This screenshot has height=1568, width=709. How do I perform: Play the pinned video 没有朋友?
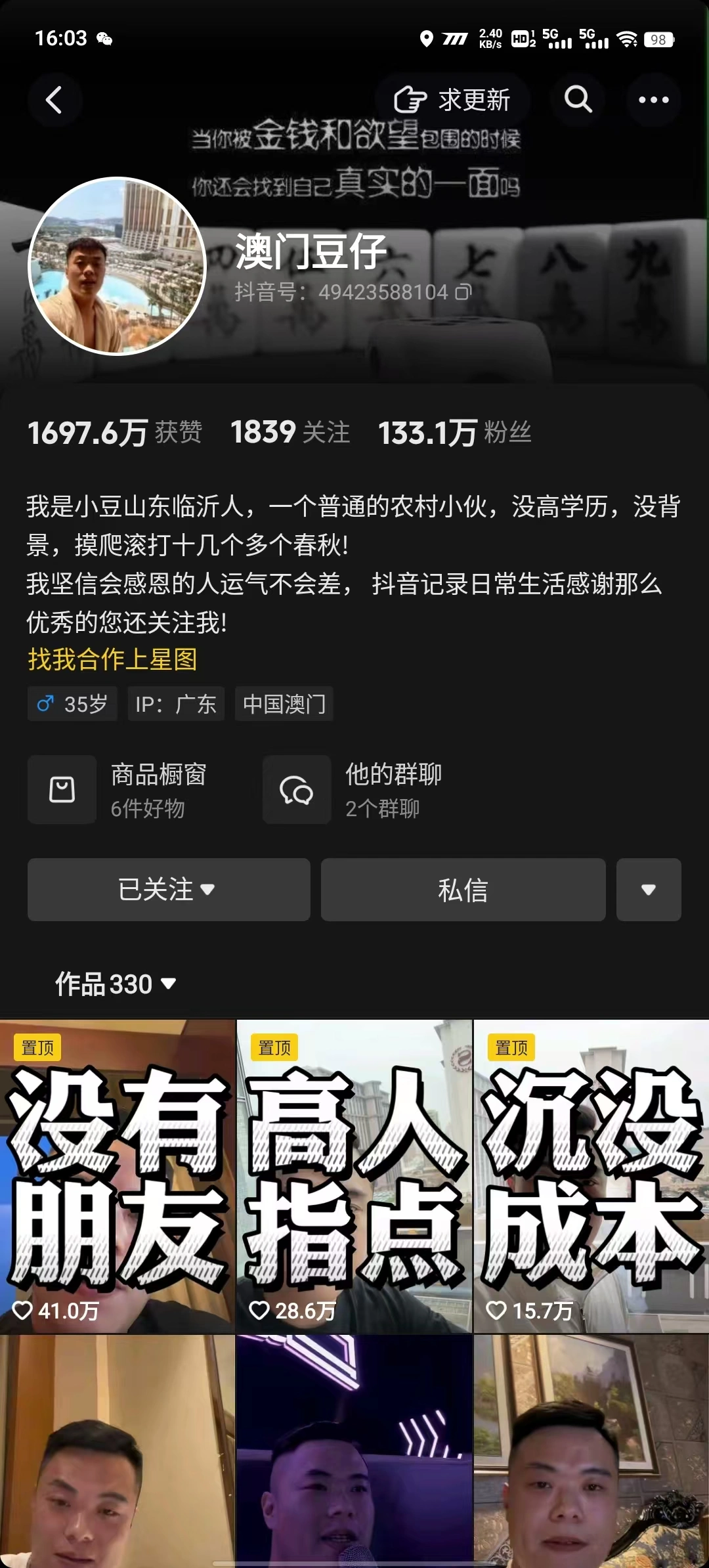pos(118,1175)
